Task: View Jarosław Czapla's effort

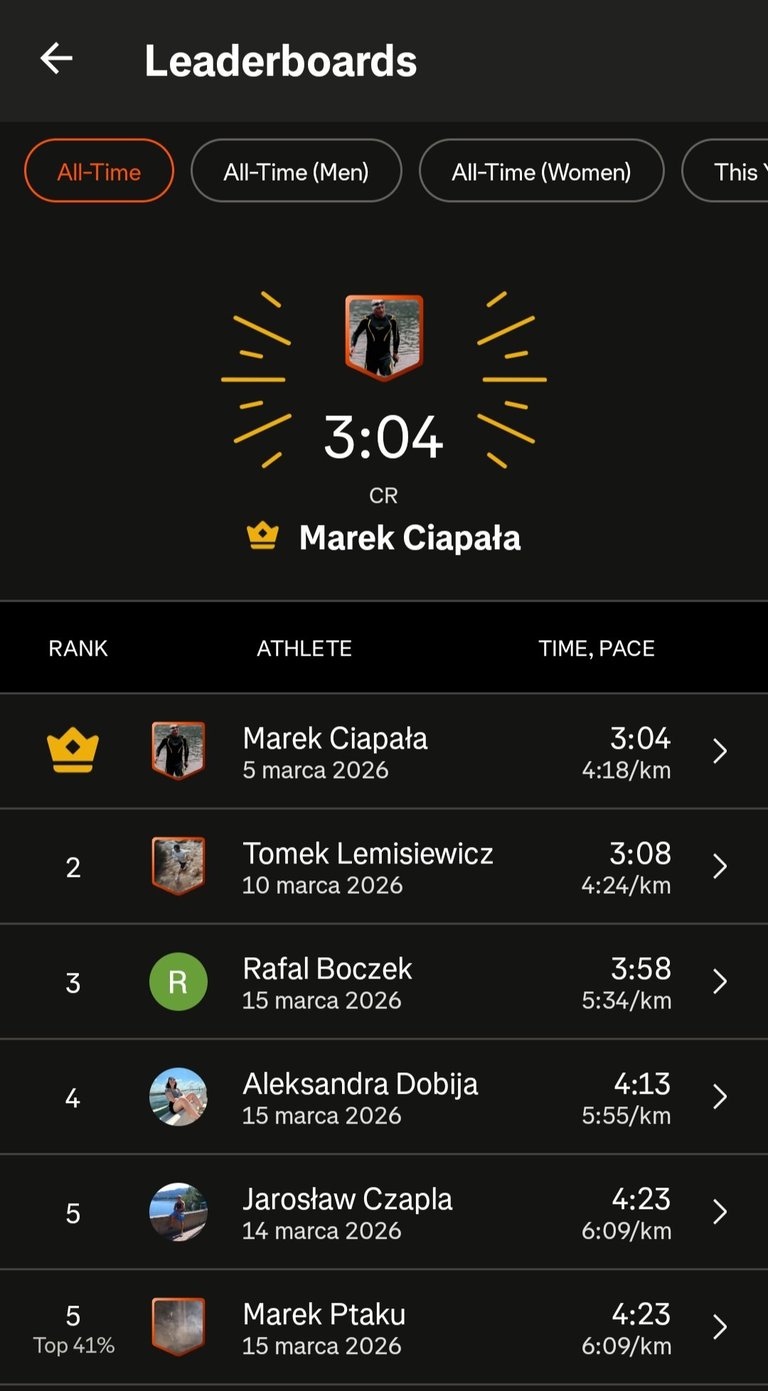Action: [x=384, y=1212]
